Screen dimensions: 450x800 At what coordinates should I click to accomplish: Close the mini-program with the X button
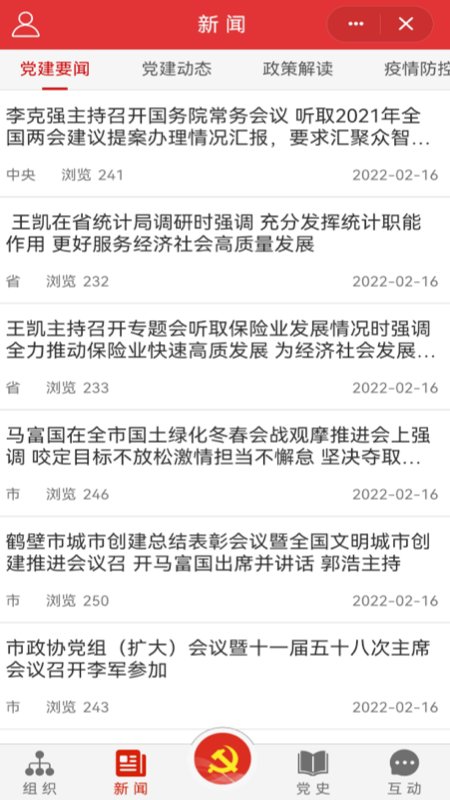click(406, 24)
